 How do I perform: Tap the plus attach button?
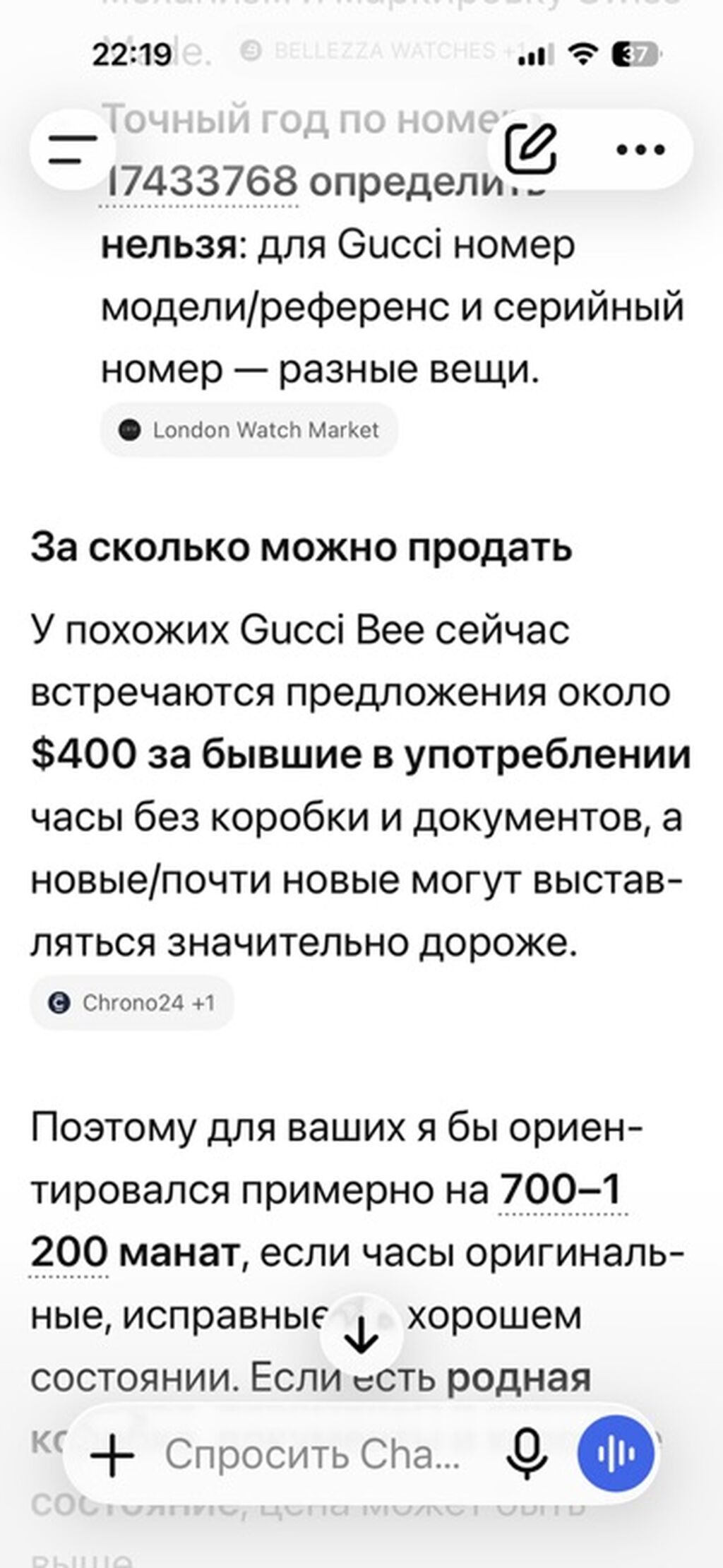tap(113, 1455)
